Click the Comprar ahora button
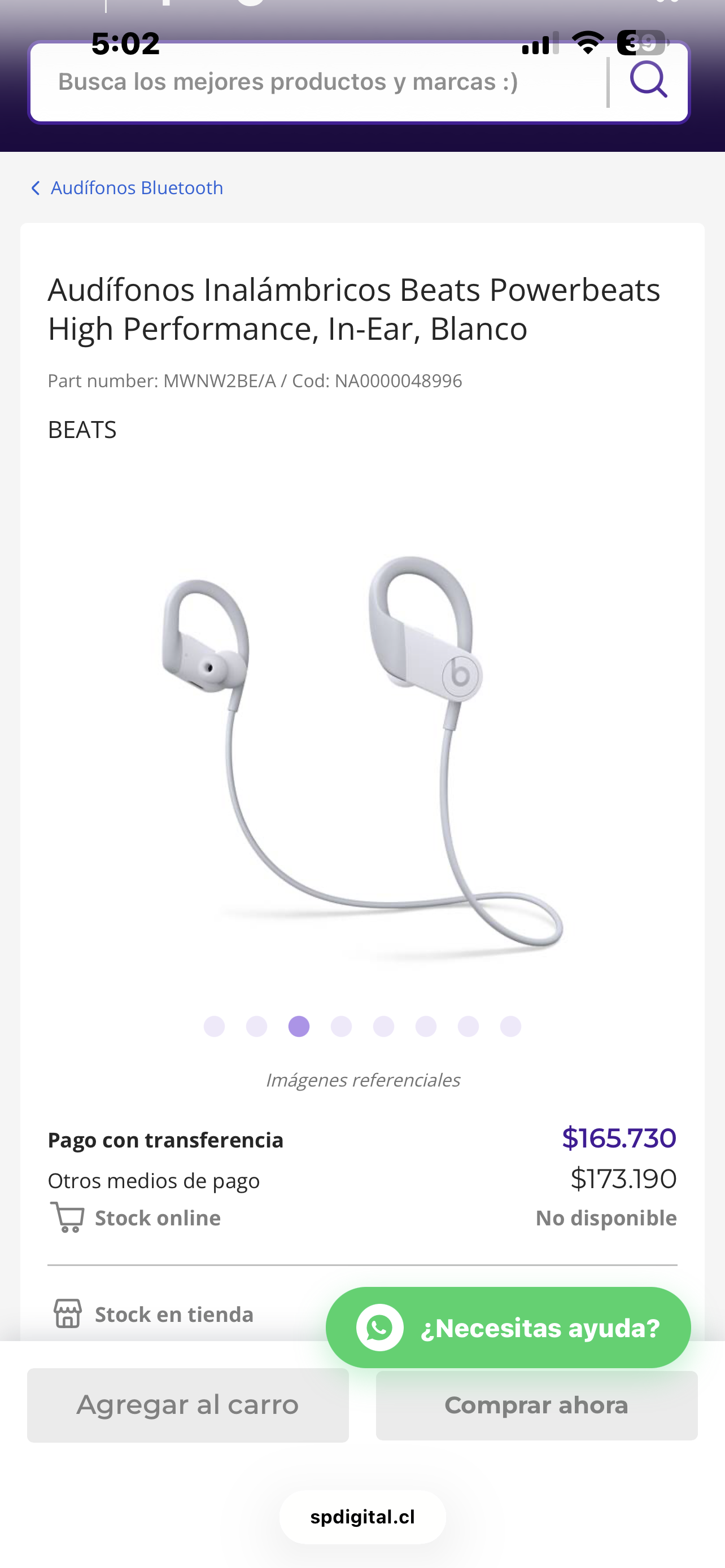 point(536,1405)
